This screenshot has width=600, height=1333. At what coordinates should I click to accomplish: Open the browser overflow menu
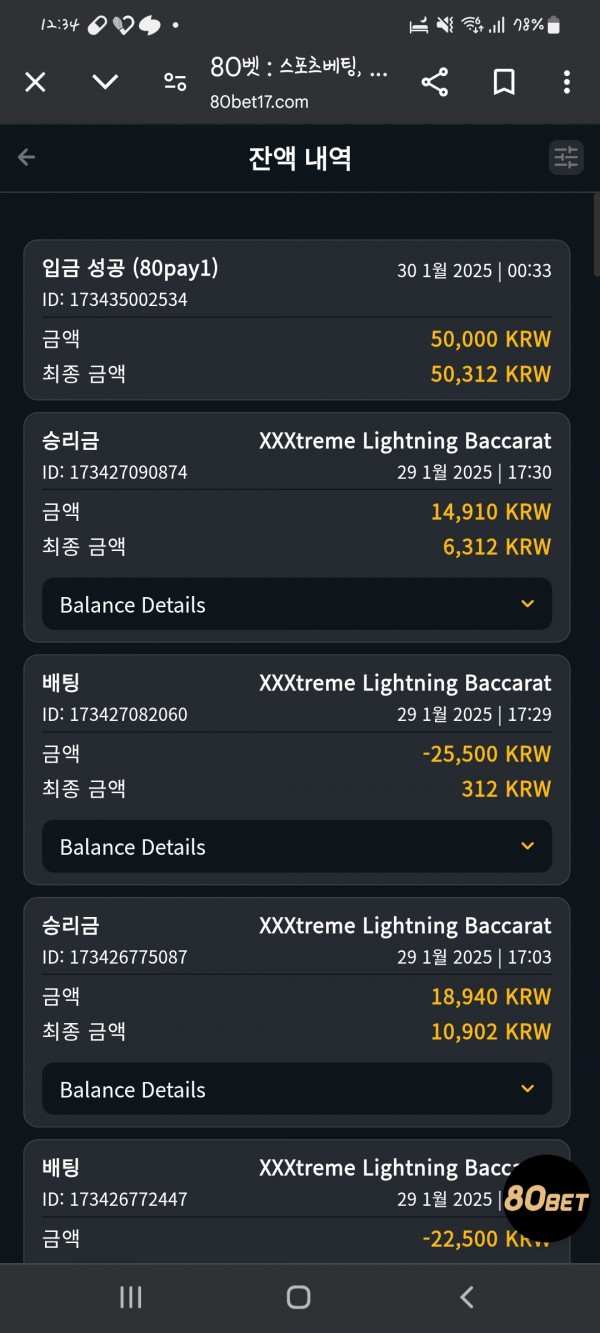click(x=567, y=82)
